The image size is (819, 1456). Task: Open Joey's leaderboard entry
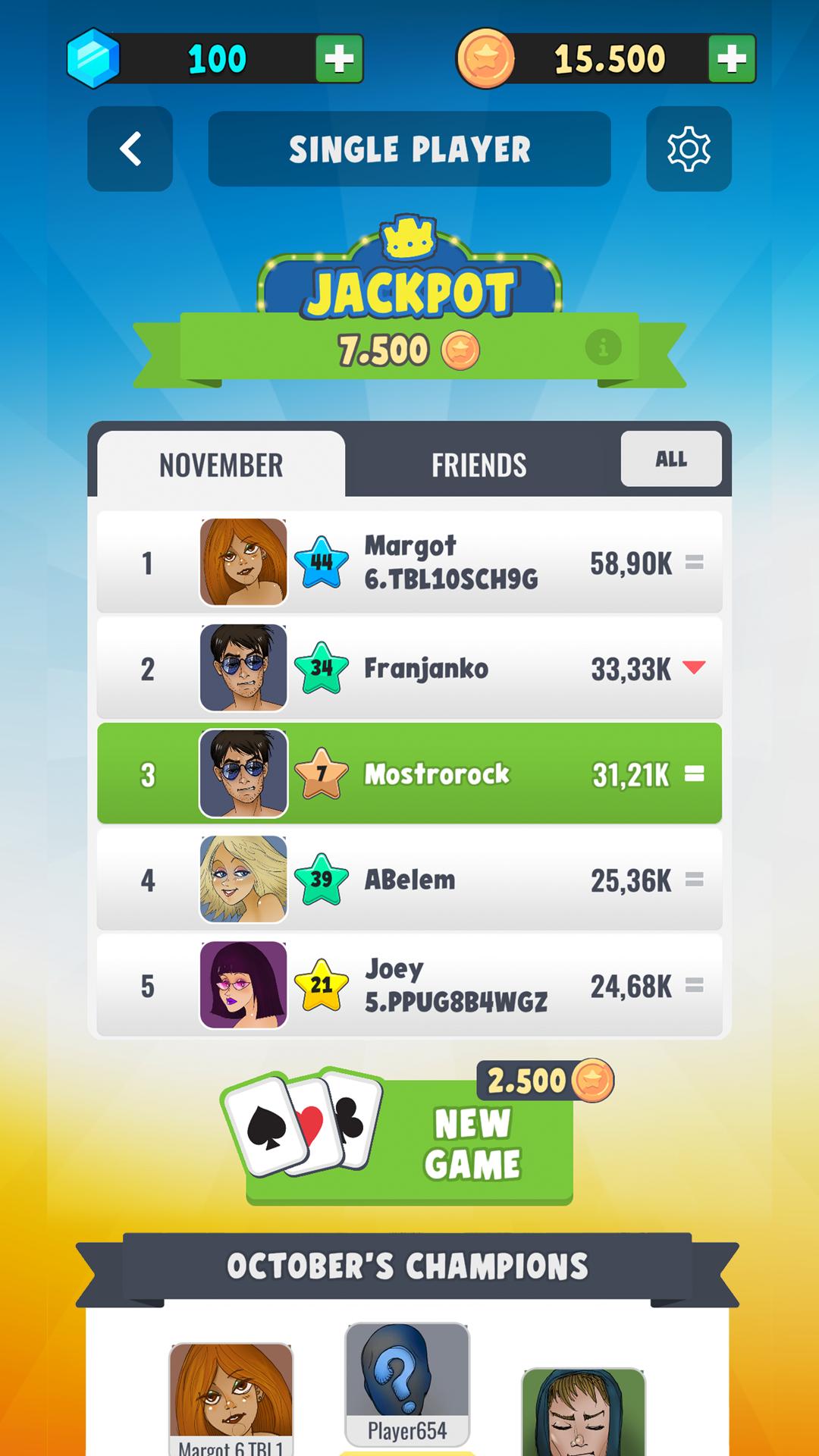409,985
